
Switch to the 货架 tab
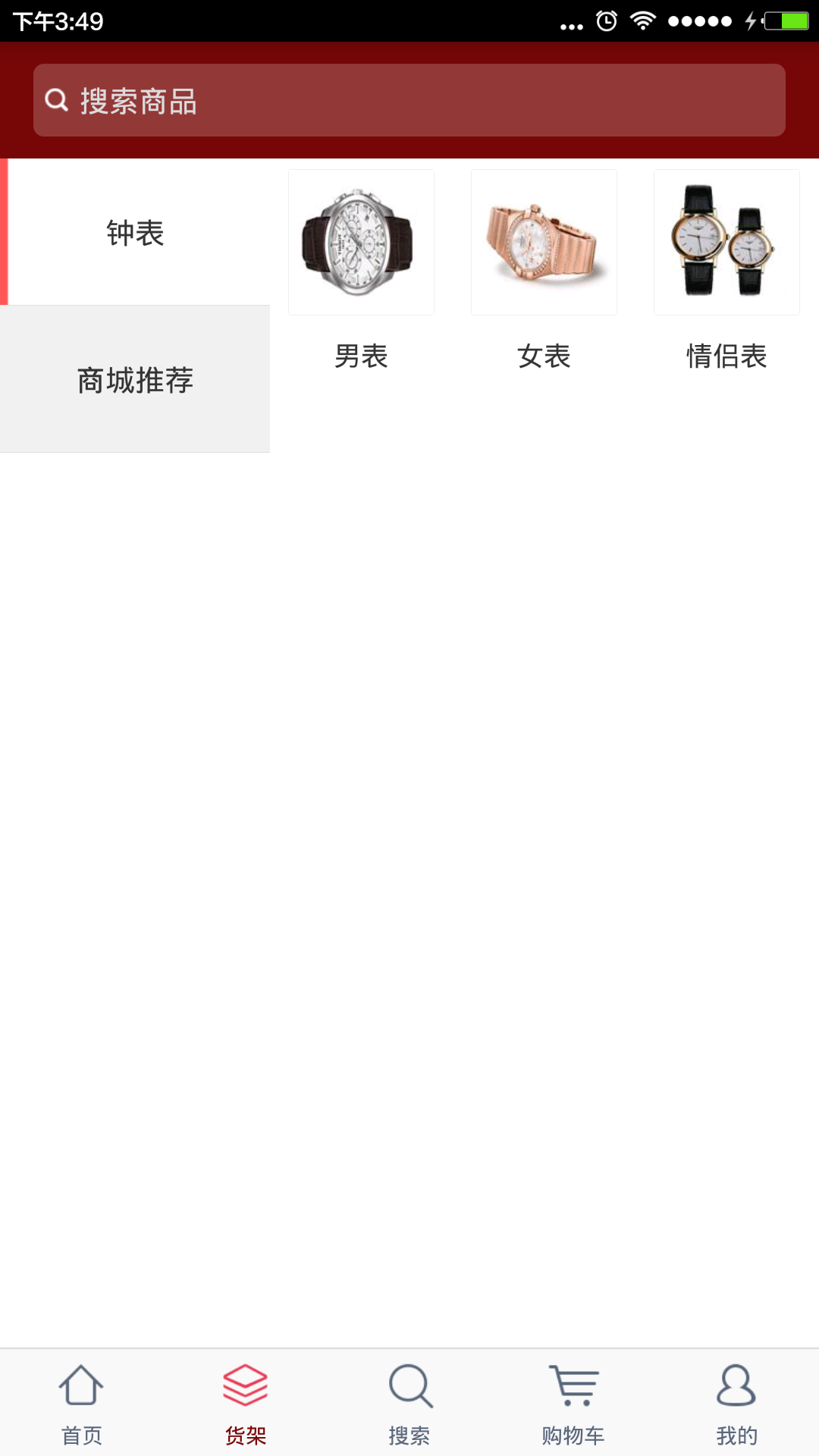point(245,1403)
